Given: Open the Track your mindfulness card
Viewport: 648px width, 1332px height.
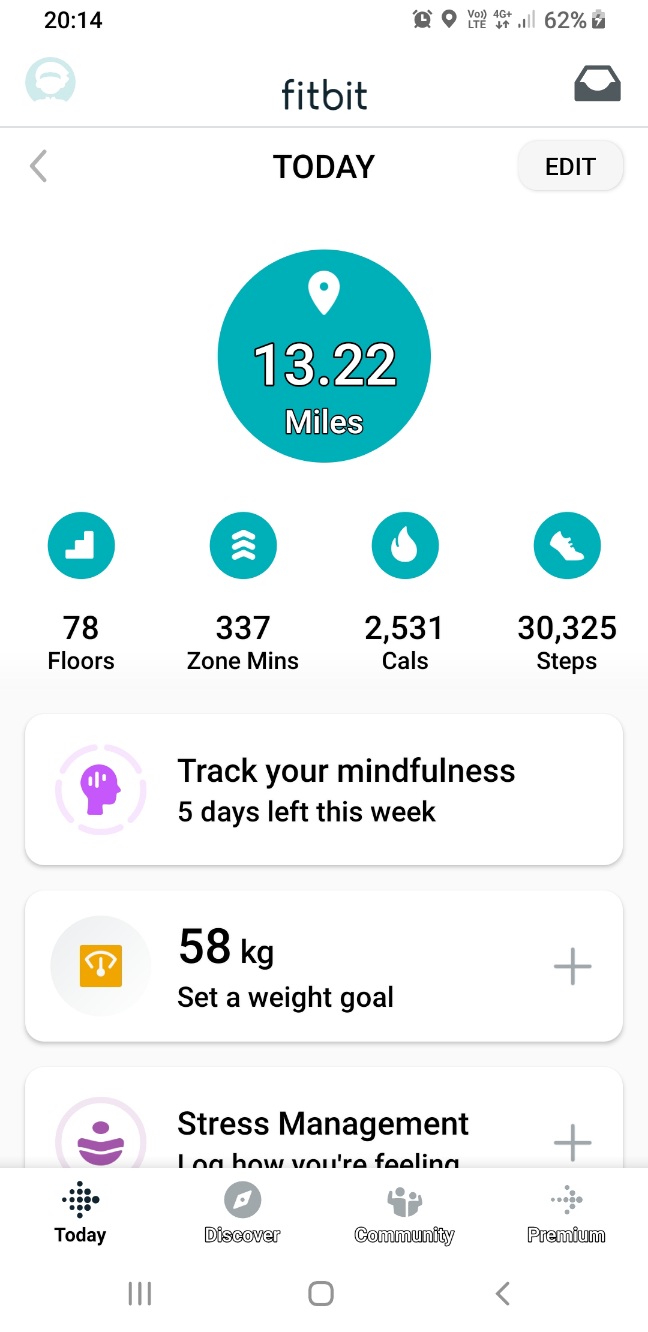Looking at the screenshot, I should point(324,790).
